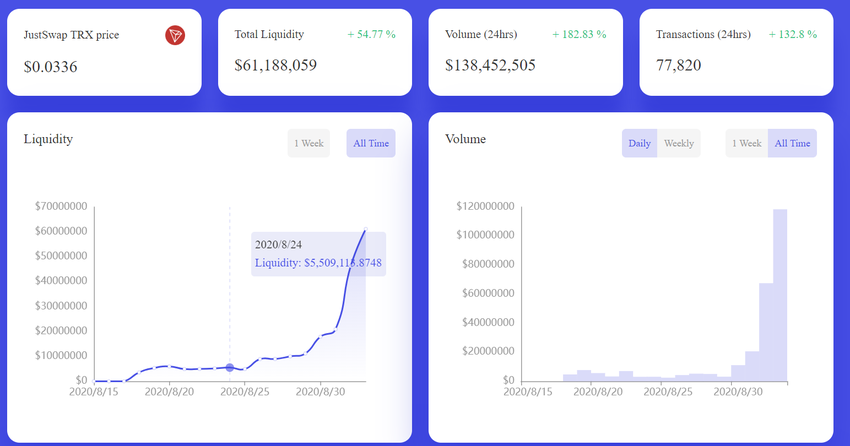This screenshot has width=850, height=446.
Task: Show Daily data in the Volume chart
Action: click(640, 144)
